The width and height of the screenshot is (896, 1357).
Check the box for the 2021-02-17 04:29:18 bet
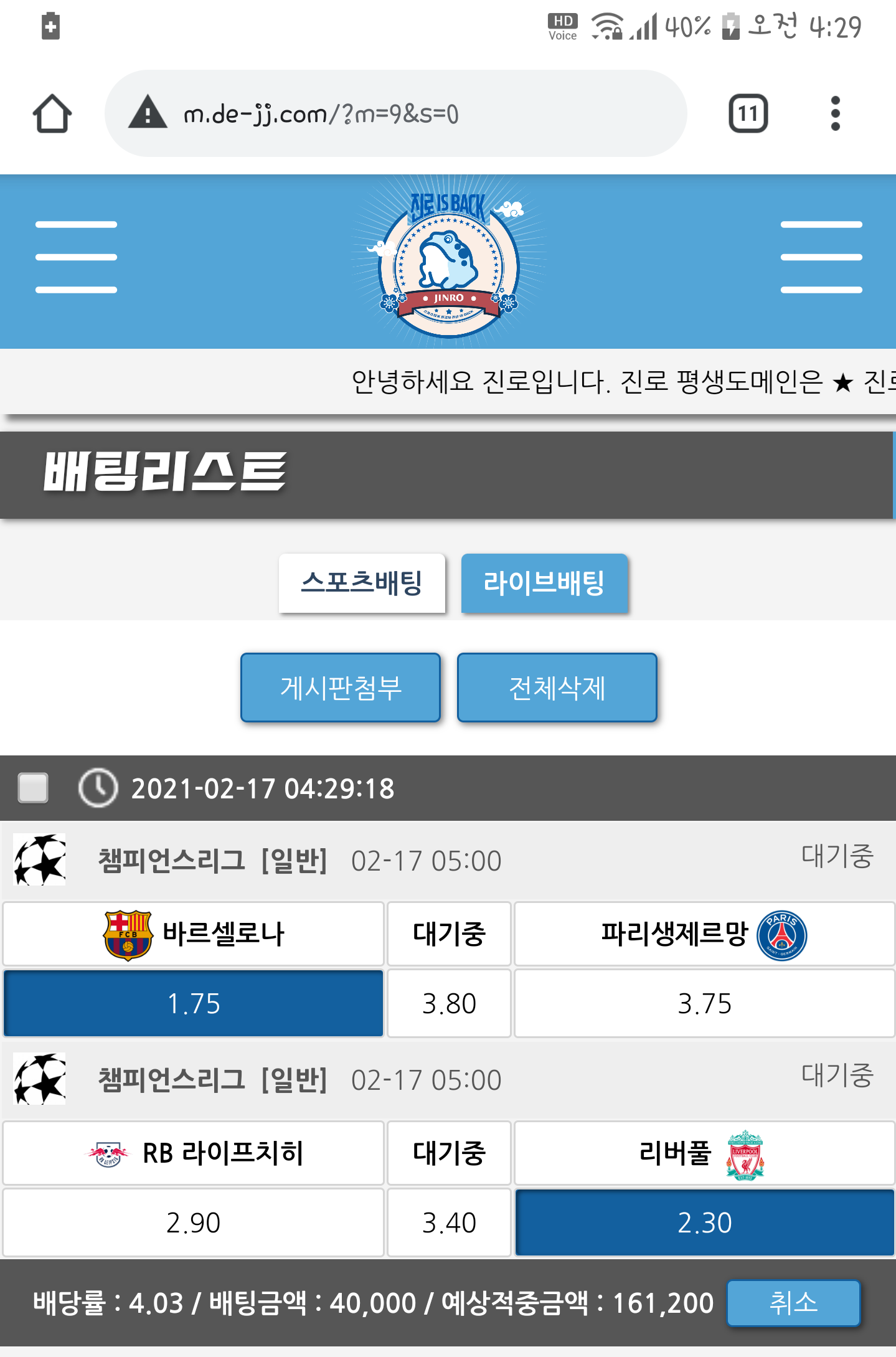(x=34, y=788)
